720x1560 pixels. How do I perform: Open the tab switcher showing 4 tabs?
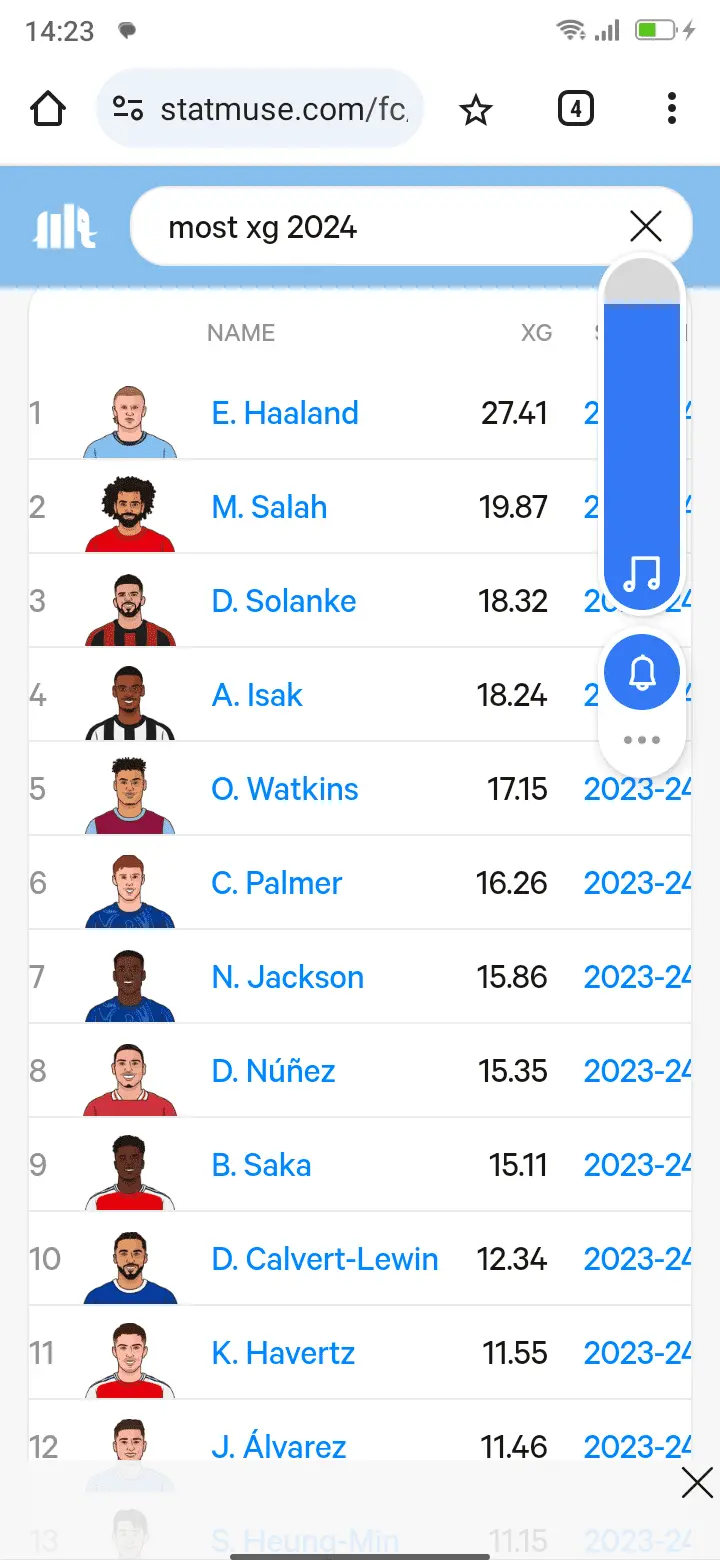[x=575, y=109]
